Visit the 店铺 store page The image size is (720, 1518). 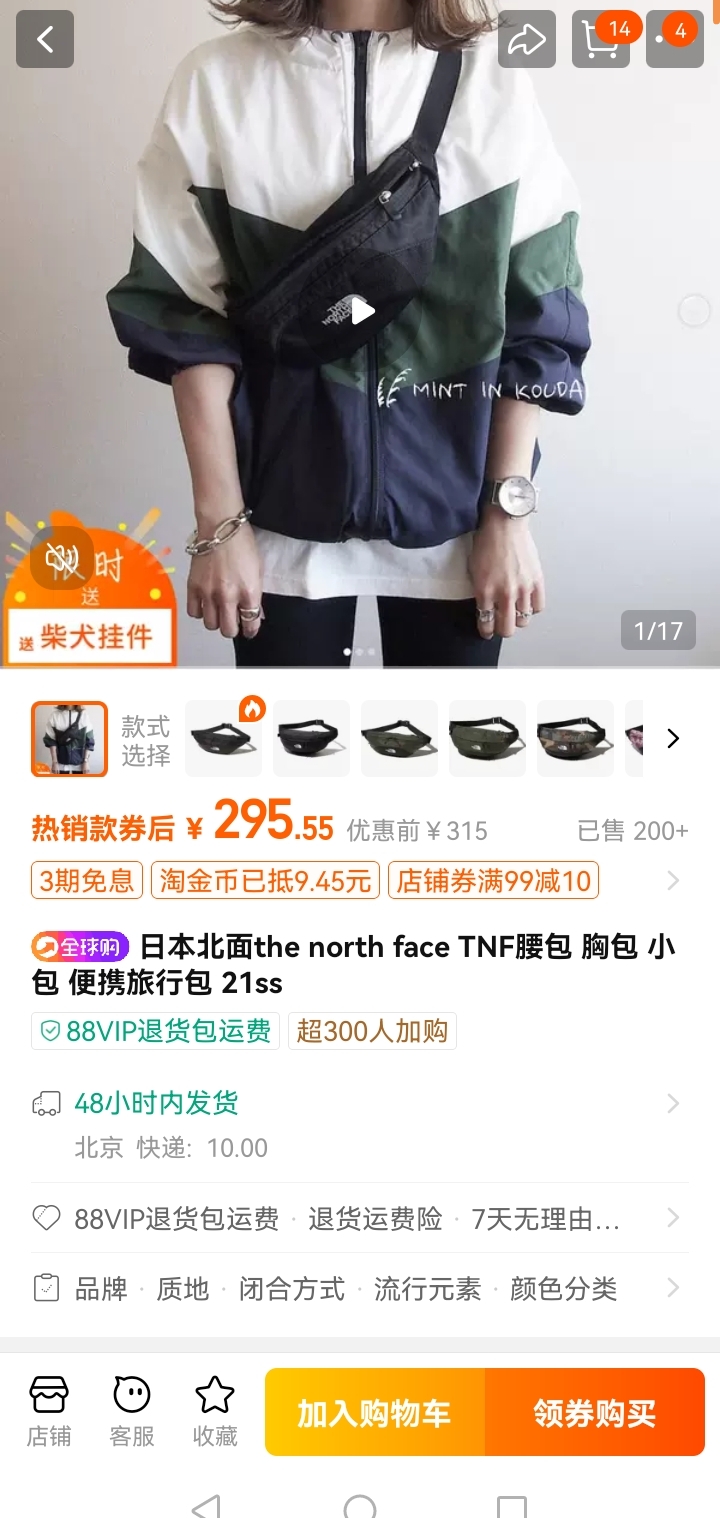(x=49, y=1411)
